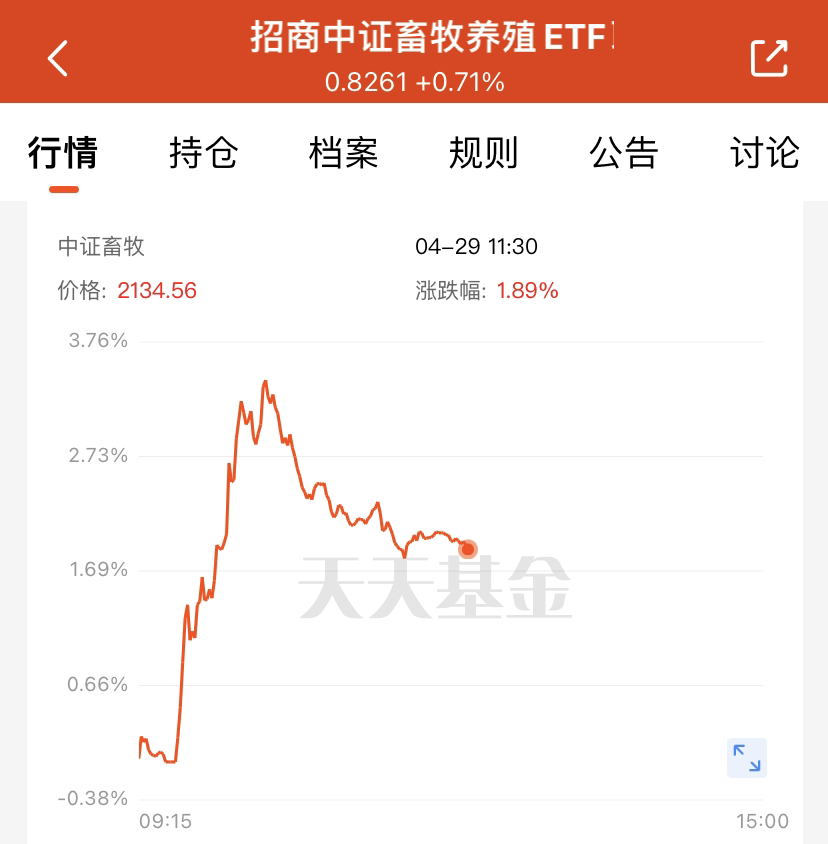Select the 行情 tab
The image size is (828, 844).
point(64,153)
